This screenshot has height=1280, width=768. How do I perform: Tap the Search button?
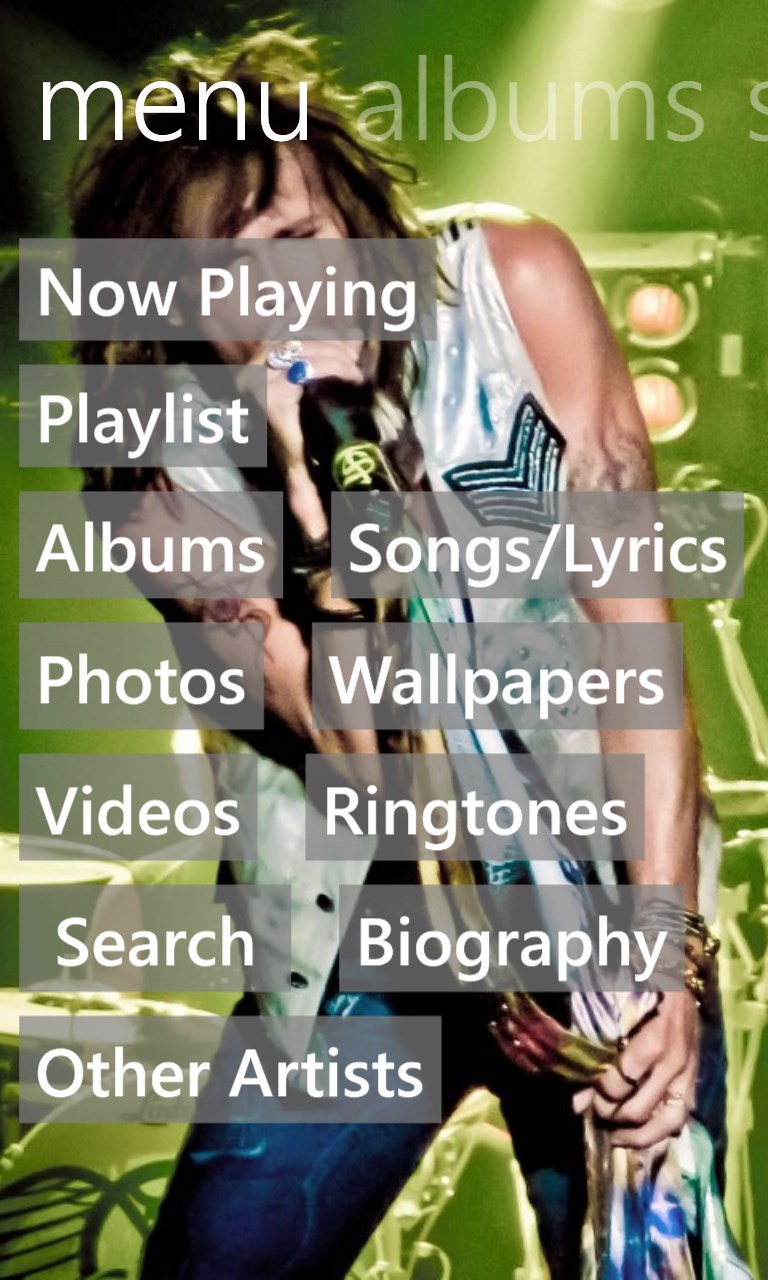click(x=155, y=939)
